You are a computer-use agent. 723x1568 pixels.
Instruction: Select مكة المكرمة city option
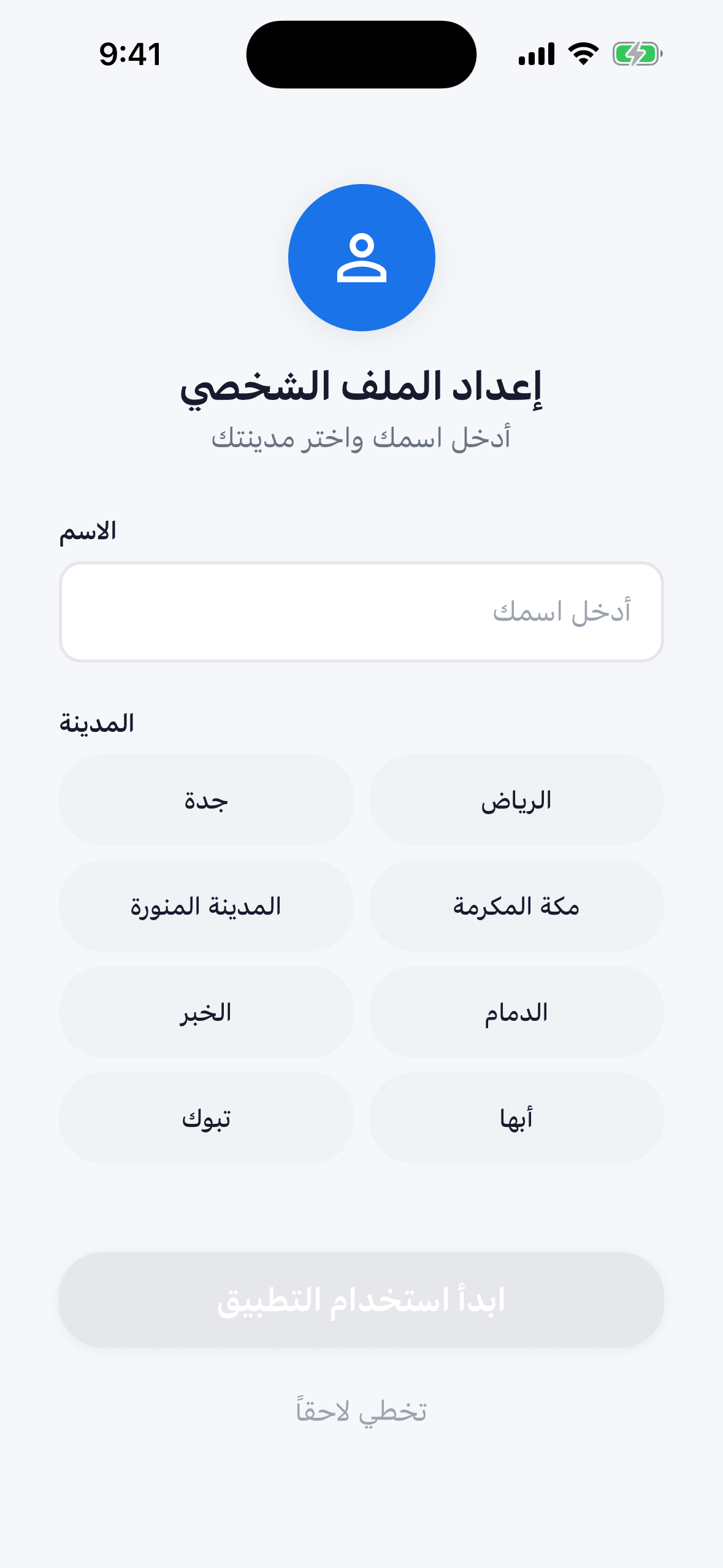tap(516, 906)
